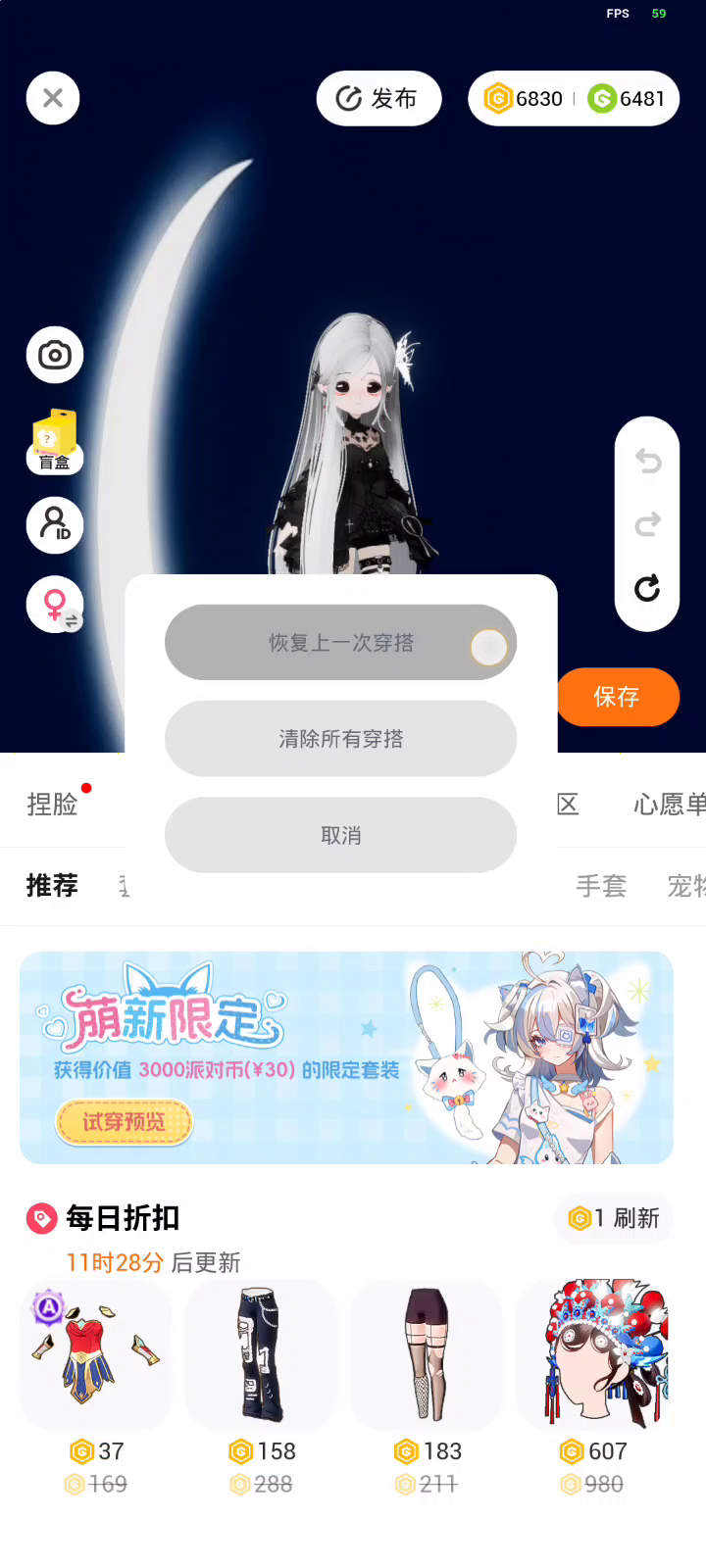This screenshot has width=706, height=1568.
Task: Refresh daily discounts with 刷新
Action: click(x=615, y=1218)
